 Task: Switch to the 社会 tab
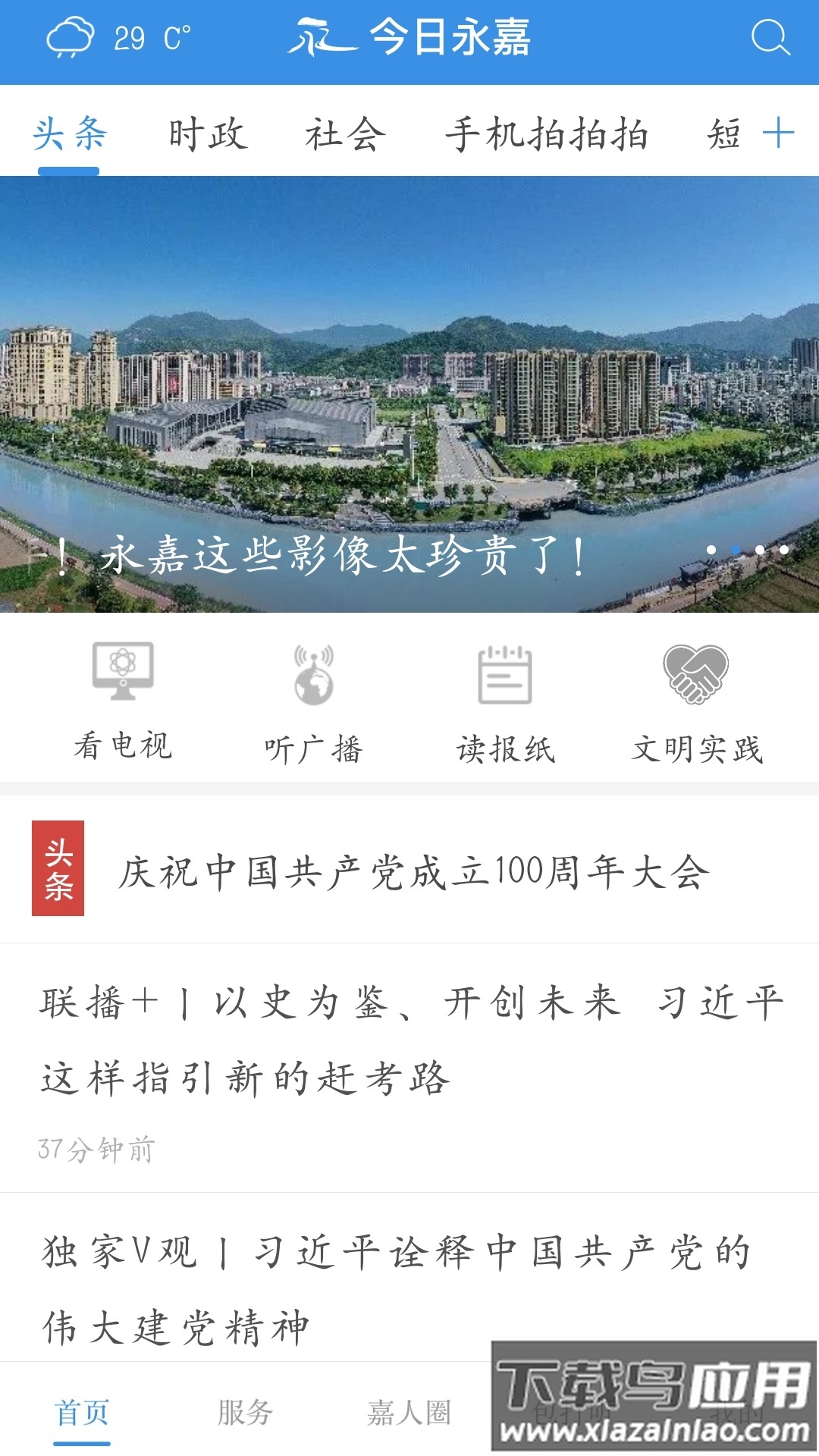(x=346, y=134)
